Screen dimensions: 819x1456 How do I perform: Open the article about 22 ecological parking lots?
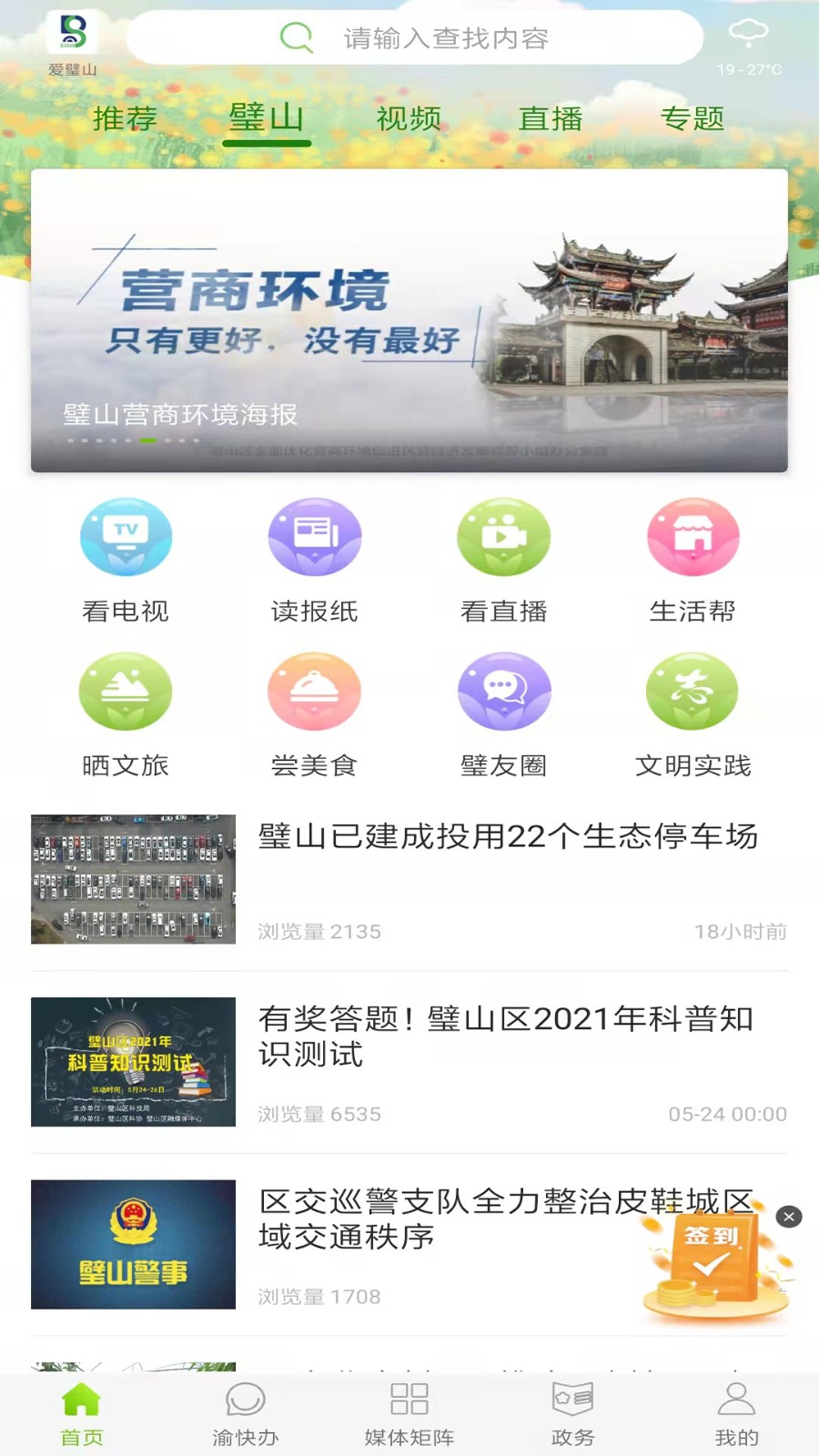point(508,837)
